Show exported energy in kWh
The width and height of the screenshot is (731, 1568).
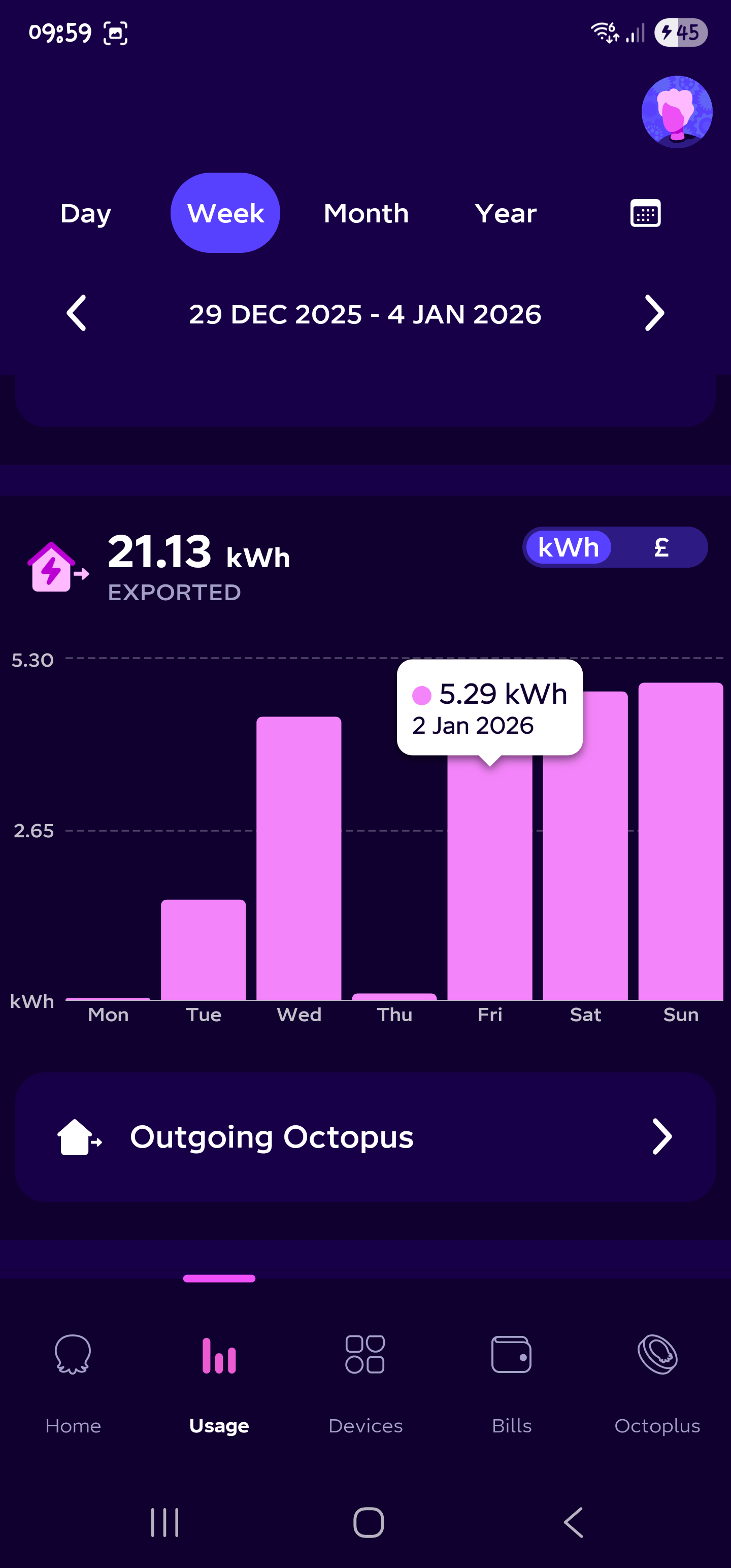point(569,547)
